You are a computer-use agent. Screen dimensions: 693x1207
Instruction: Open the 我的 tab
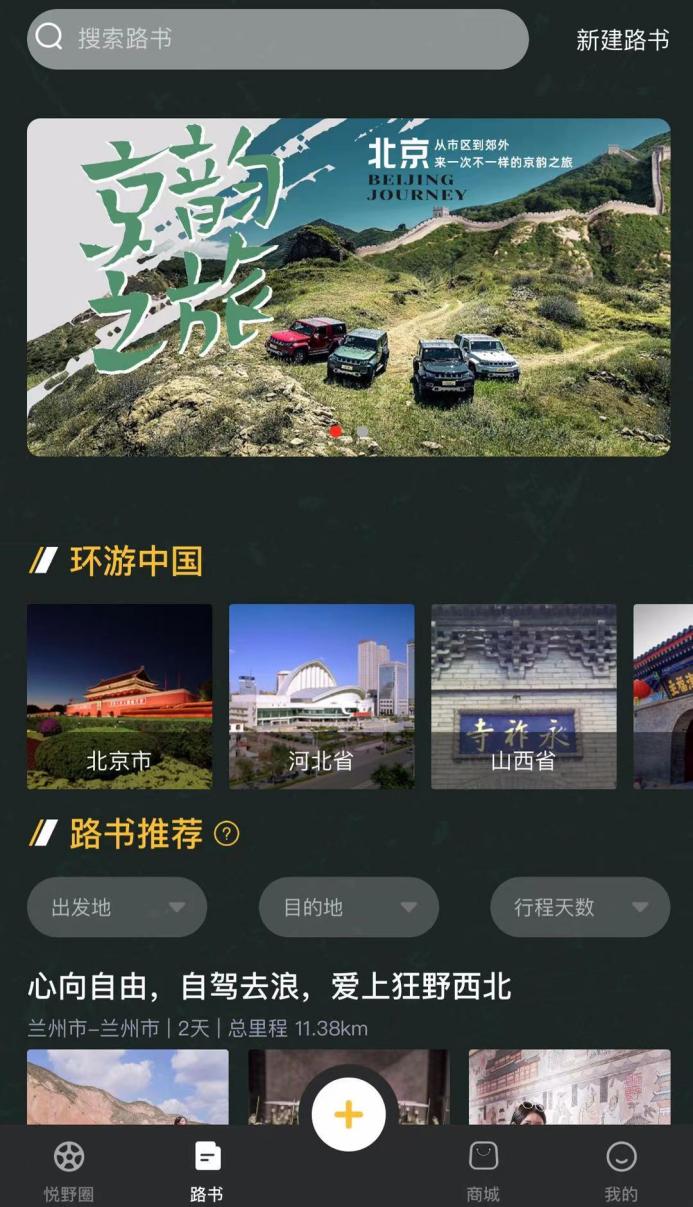pyautogui.click(x=621, y=1171)
